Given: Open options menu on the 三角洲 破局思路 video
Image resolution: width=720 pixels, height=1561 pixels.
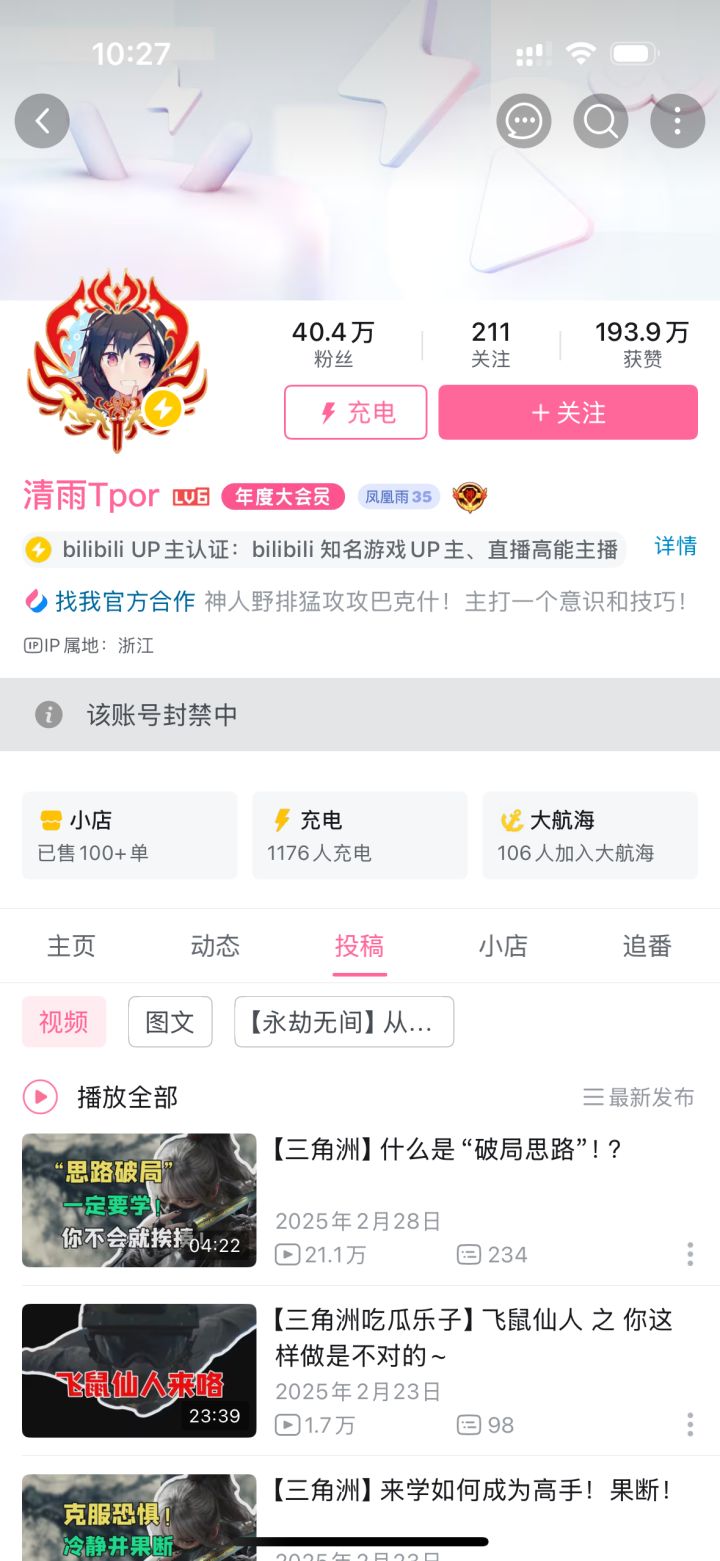Looking at the screenshot, I should pyautogui.click(x=689, y=1253).
